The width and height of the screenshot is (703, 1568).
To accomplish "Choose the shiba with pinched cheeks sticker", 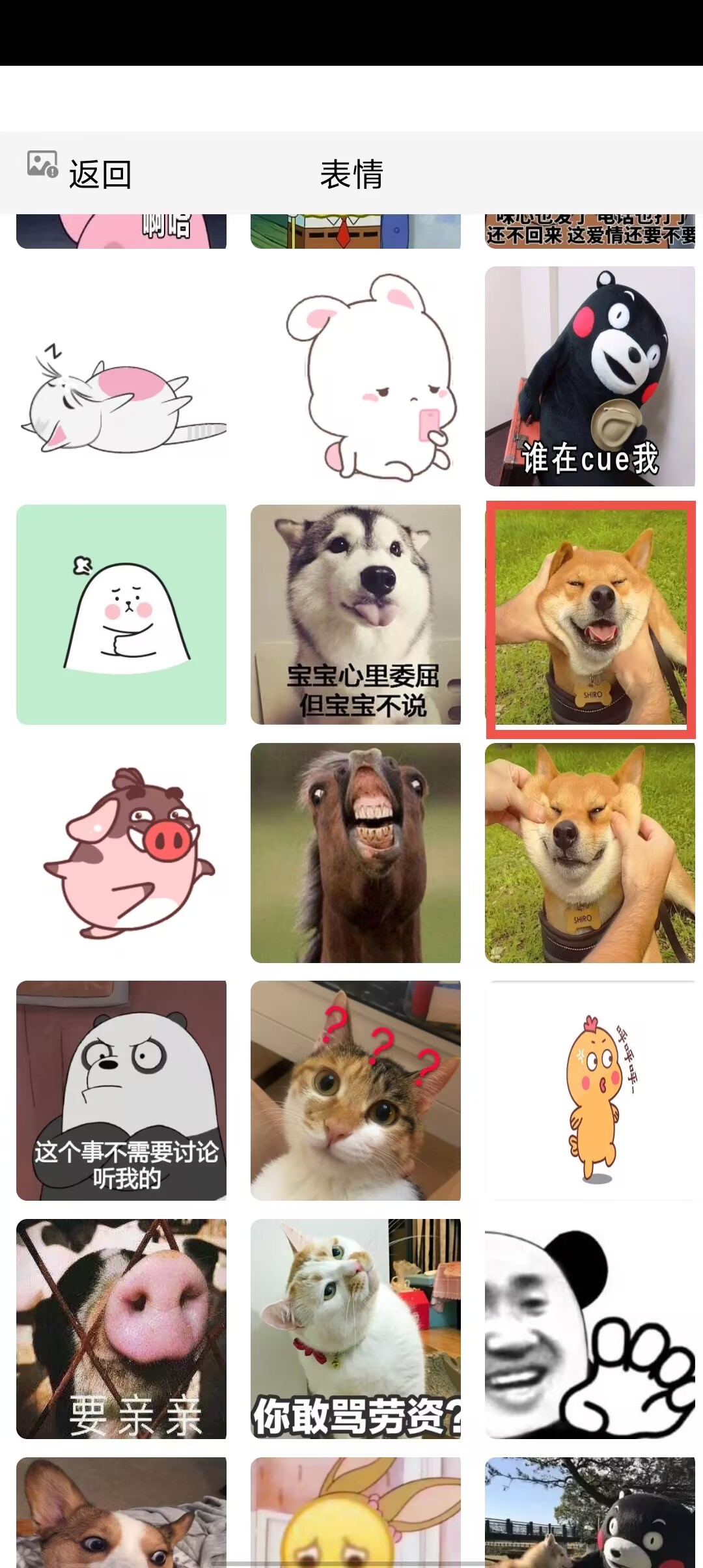I will tap(590, 853).
